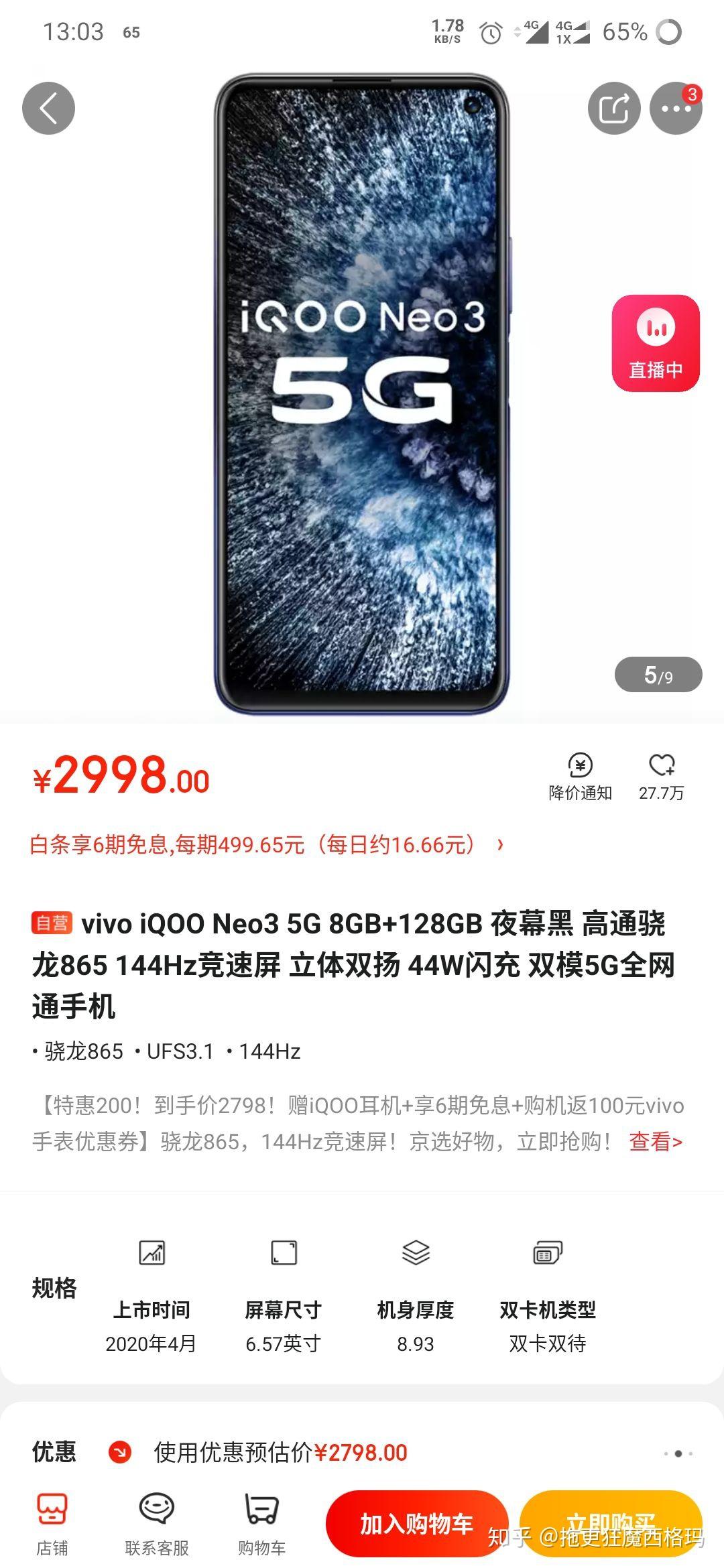Tap 查看 to view promotion details
724x1568 pixels.
pyautogui.click(x=655, y=1141)
